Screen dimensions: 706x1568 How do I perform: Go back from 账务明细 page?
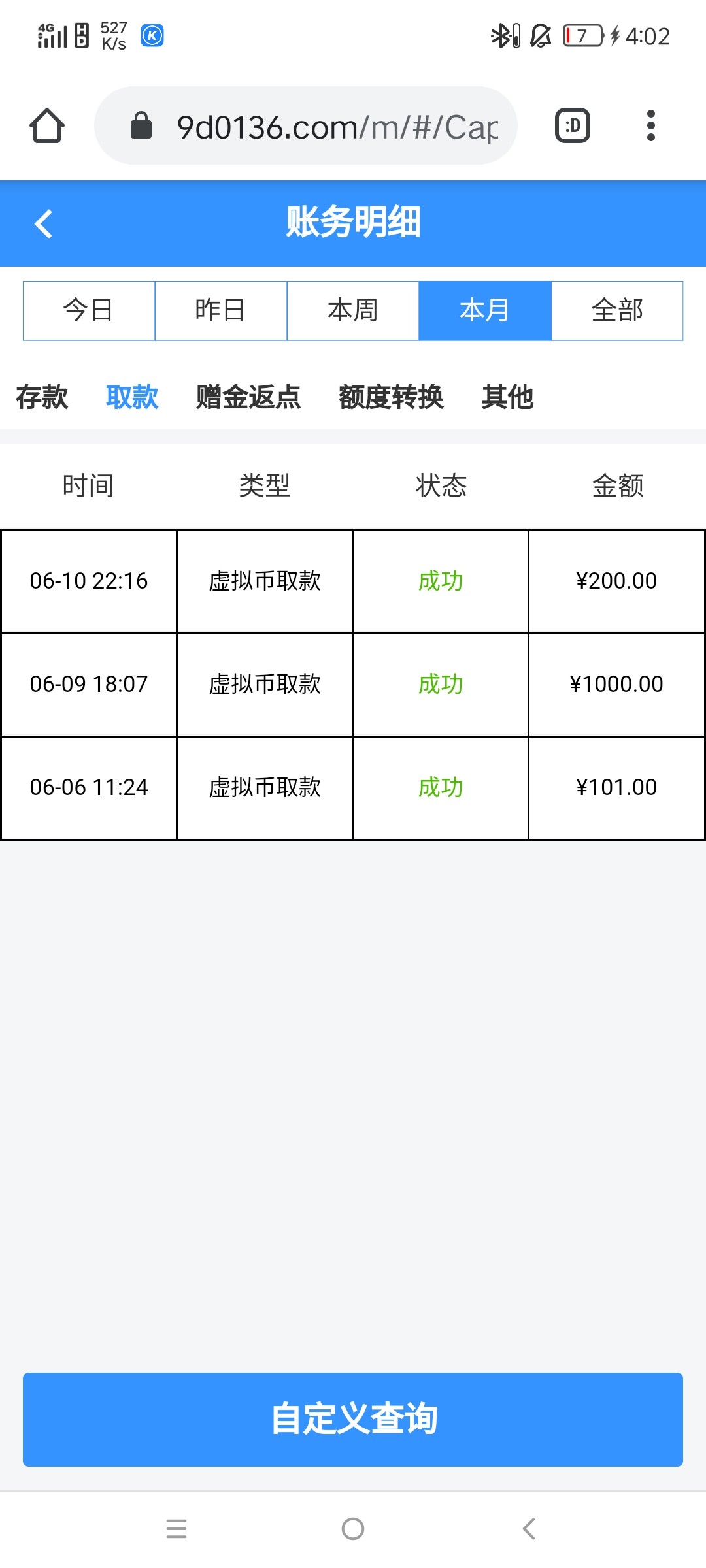coord(43,223)
